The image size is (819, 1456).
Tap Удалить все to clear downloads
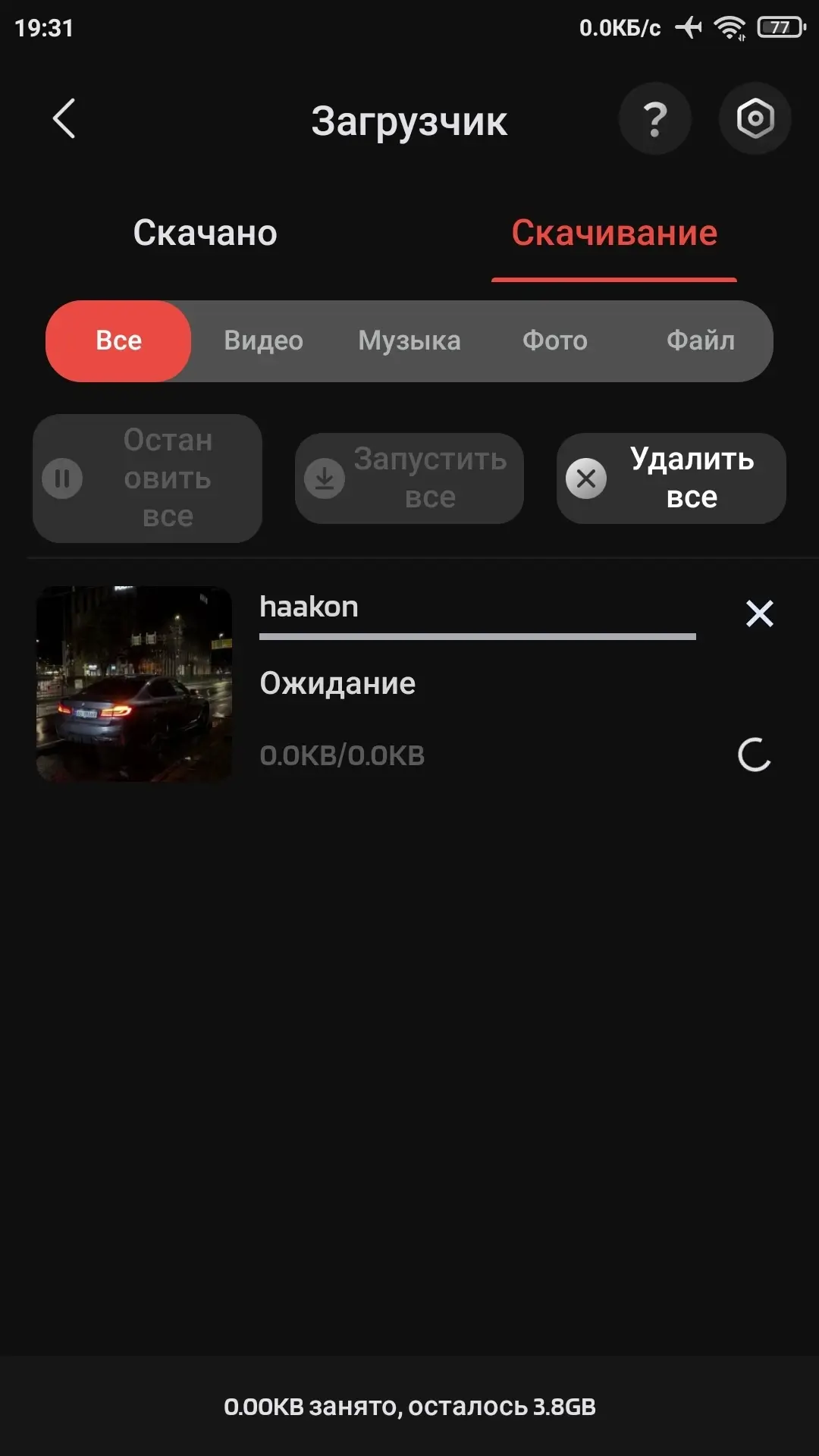[671, 479]
